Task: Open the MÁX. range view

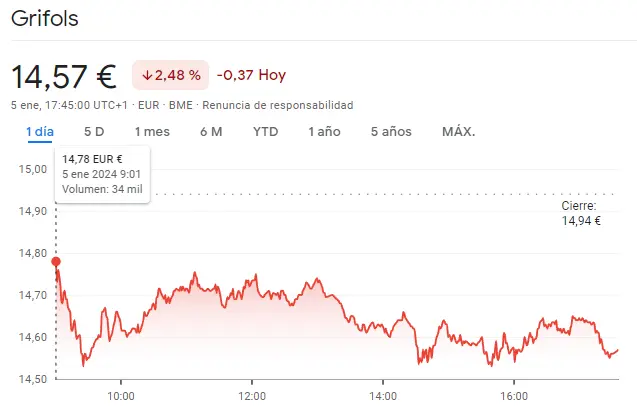Action: pos(458,132)
